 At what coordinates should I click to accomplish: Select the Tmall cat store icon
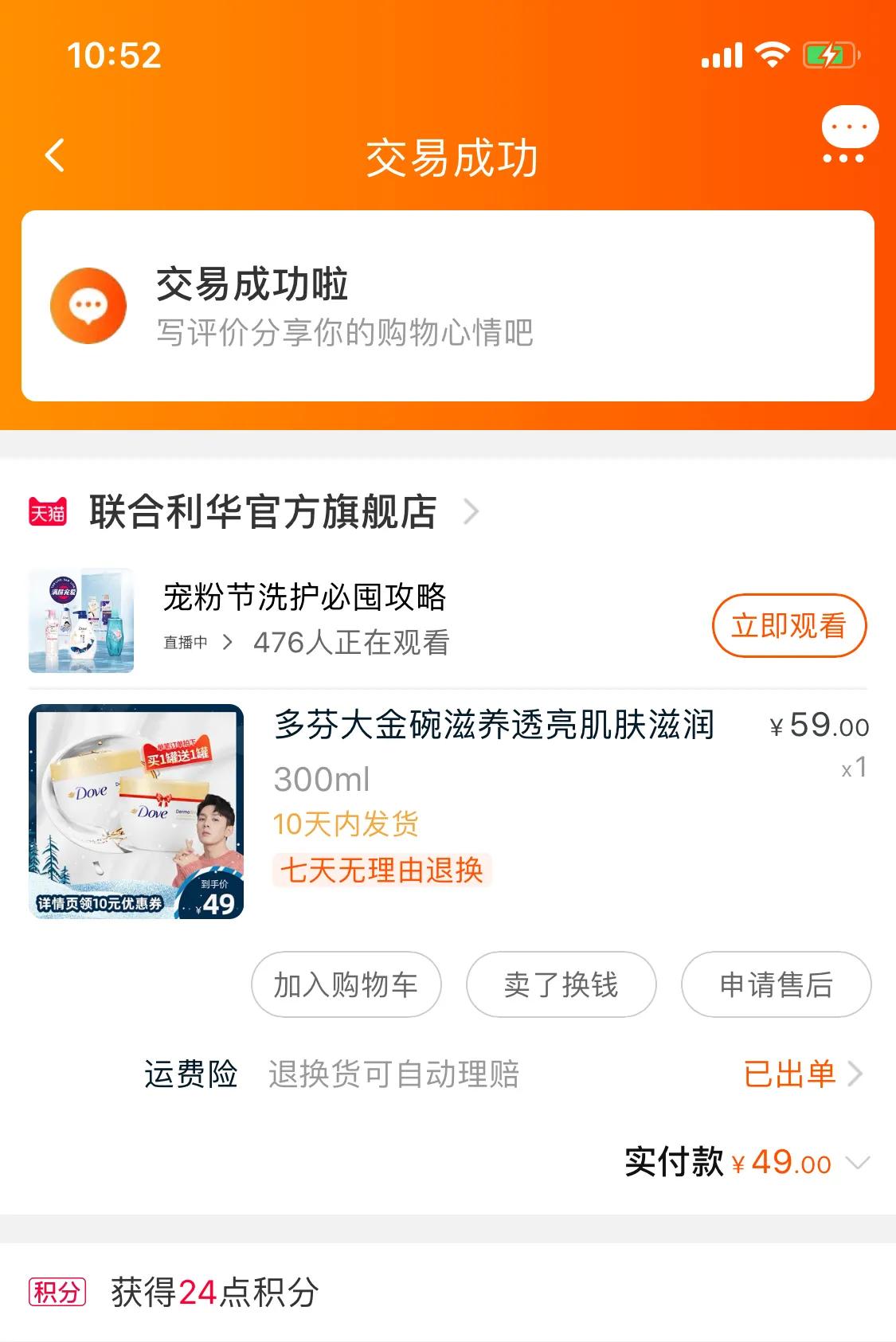pos(48,512)
